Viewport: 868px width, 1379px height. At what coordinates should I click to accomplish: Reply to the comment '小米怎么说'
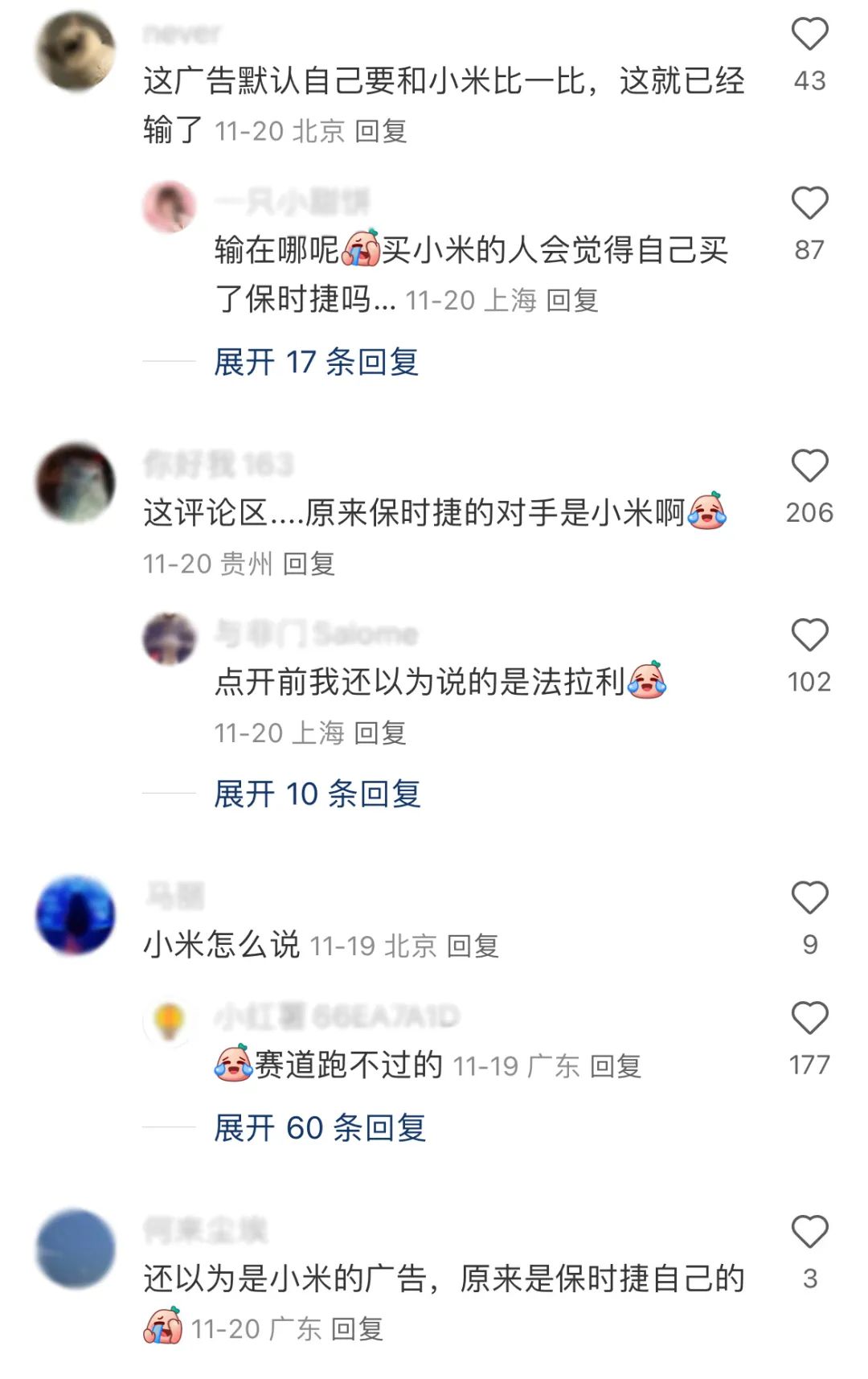pos(473,946)
